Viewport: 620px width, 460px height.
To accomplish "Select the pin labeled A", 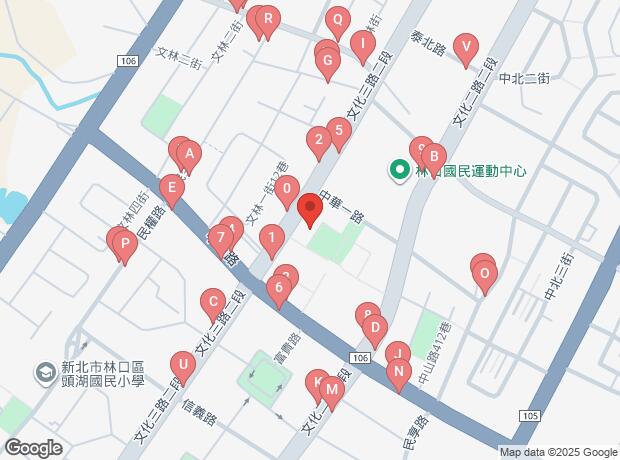I will [x=189, y=155].
